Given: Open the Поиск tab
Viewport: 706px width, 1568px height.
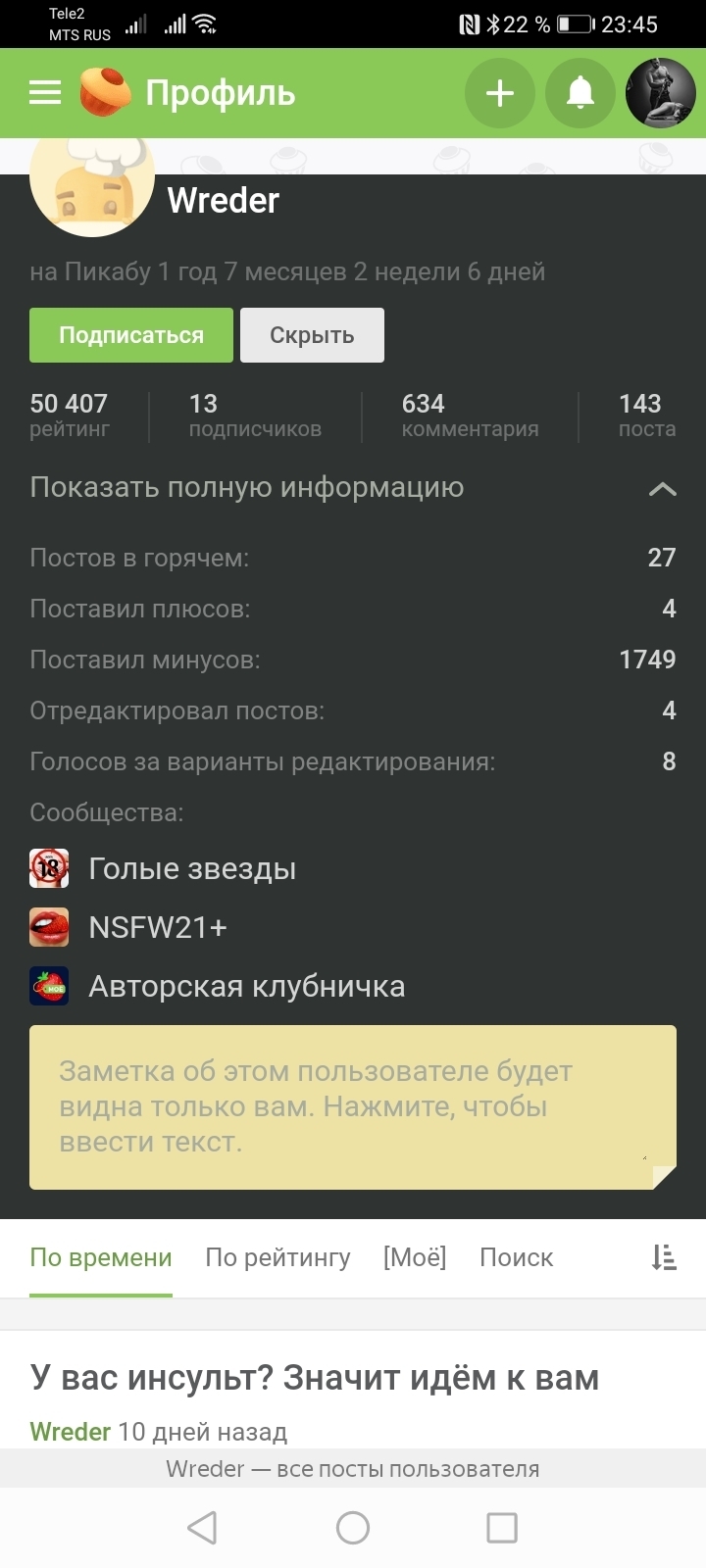Looking at the screenshot, I should tap(516, 1258).
